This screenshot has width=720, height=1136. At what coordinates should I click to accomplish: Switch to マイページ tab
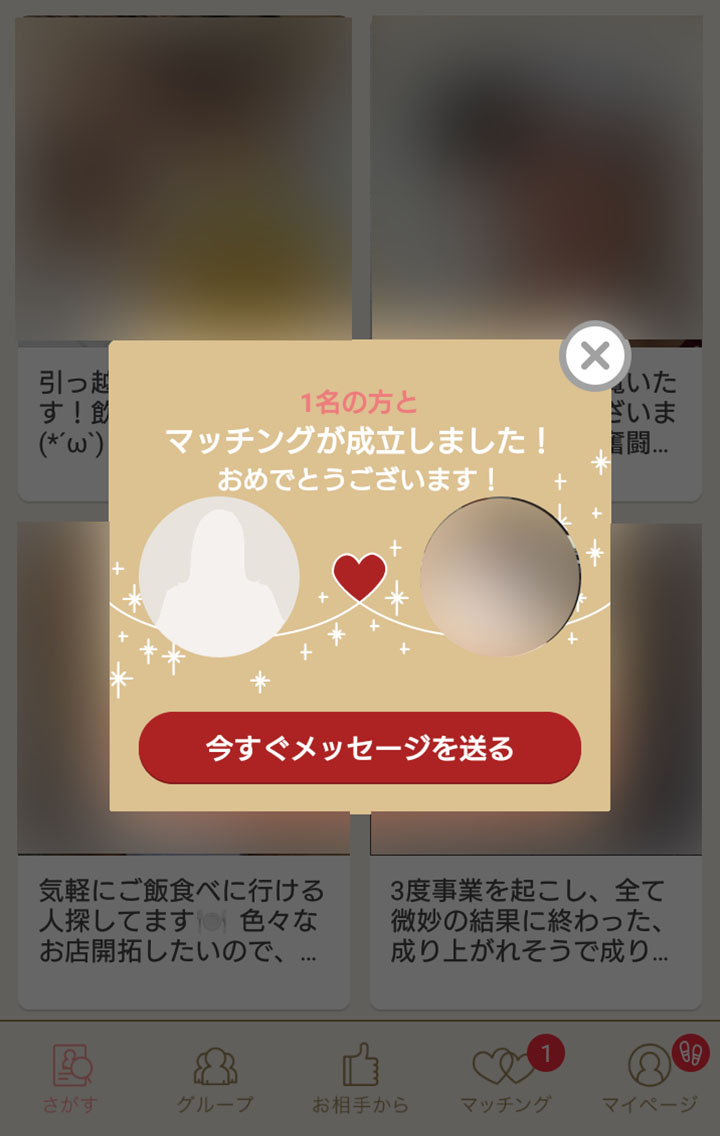(x=650, y=1079)
